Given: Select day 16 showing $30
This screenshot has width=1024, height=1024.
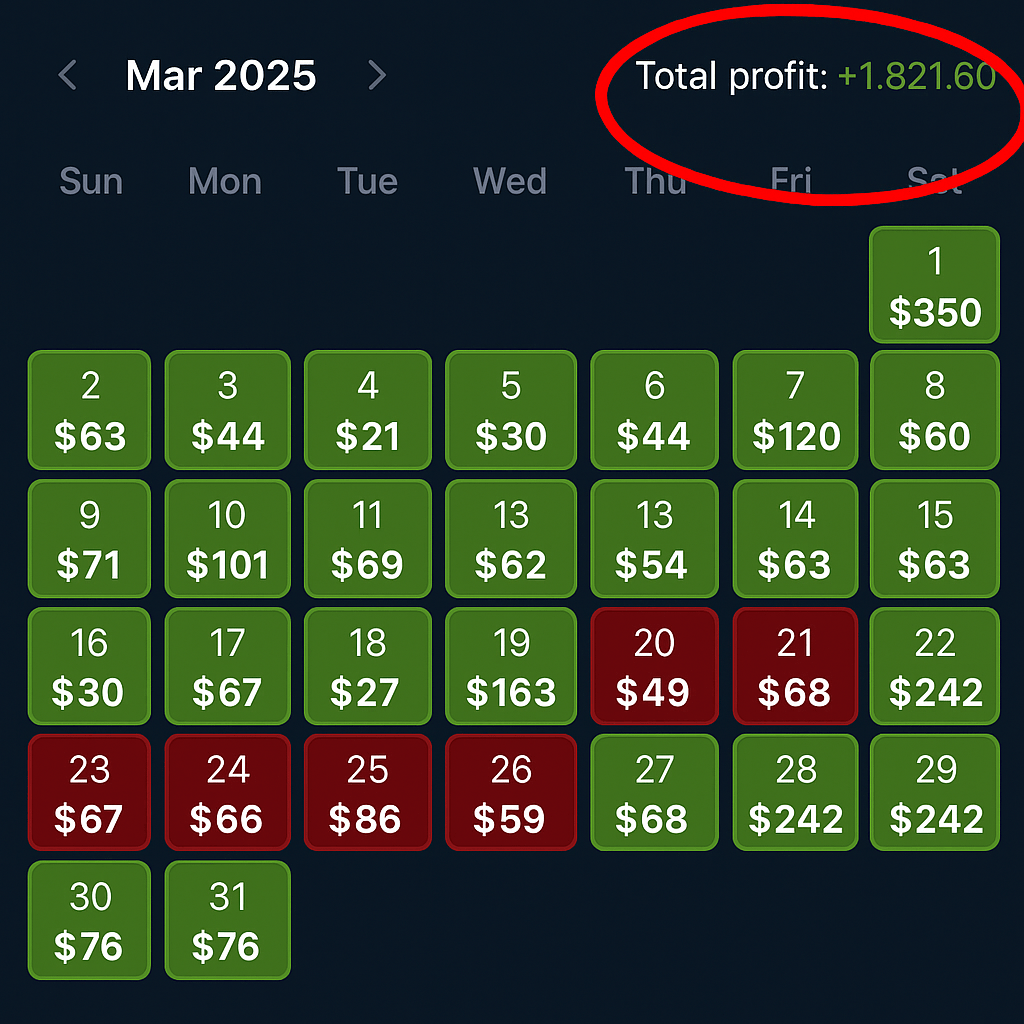Looking at the screenshot, I should click(89, 667).
